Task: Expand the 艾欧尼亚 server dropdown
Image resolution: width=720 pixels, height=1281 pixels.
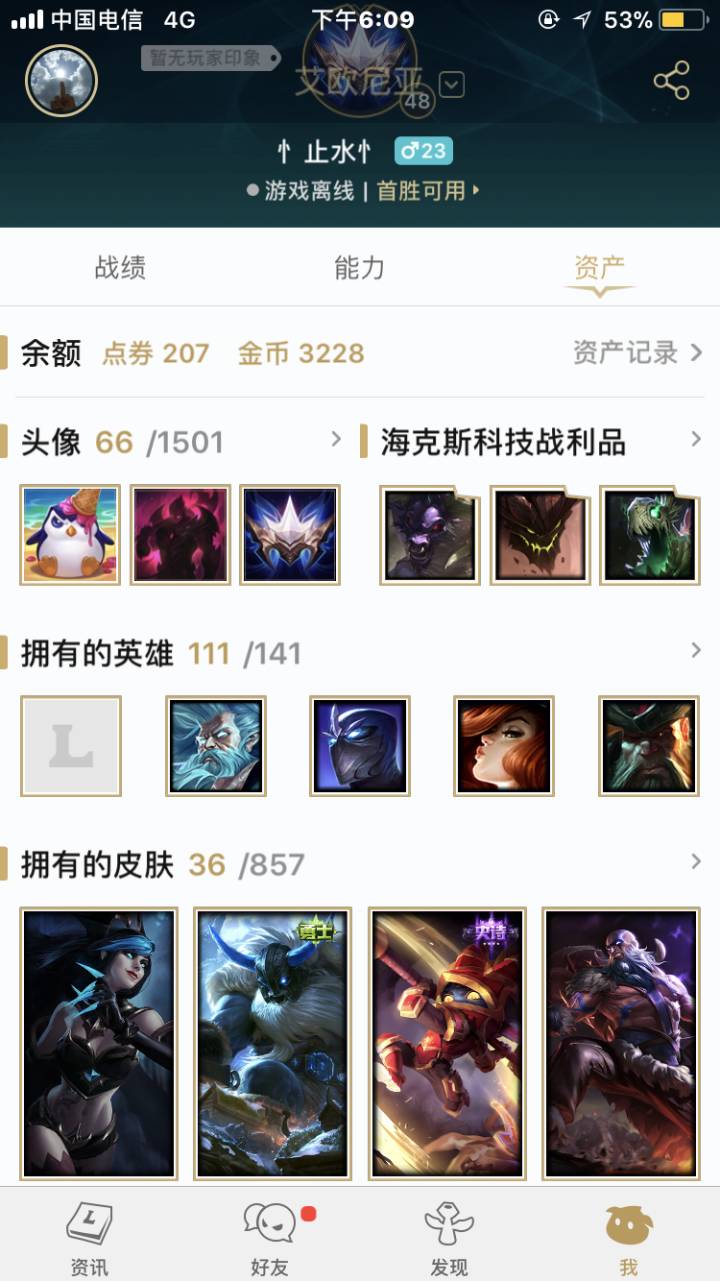Action: (452, 85)
